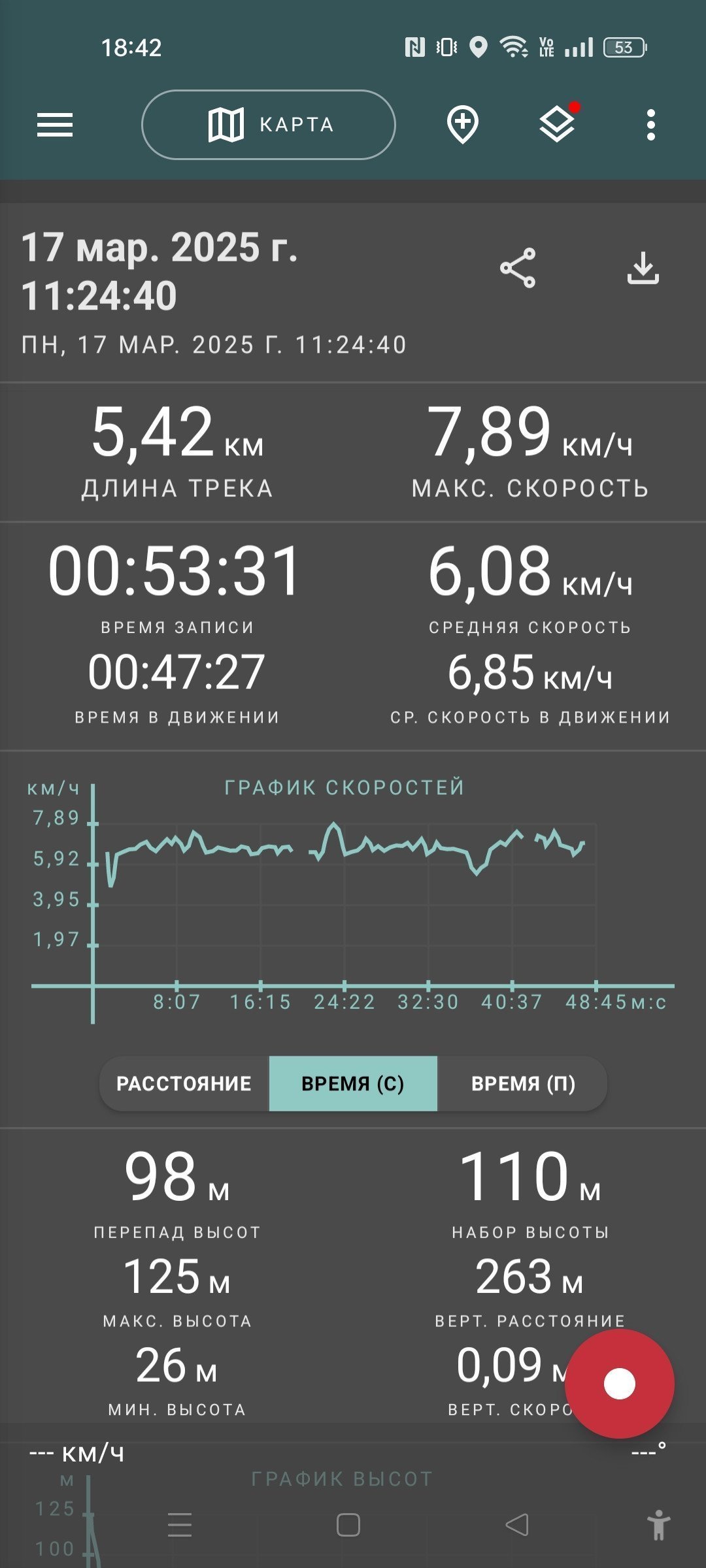The width and height of the screenshot is (706, 1568).
Task: Select the Время (С) graph mode
Action: [353, 1083]
